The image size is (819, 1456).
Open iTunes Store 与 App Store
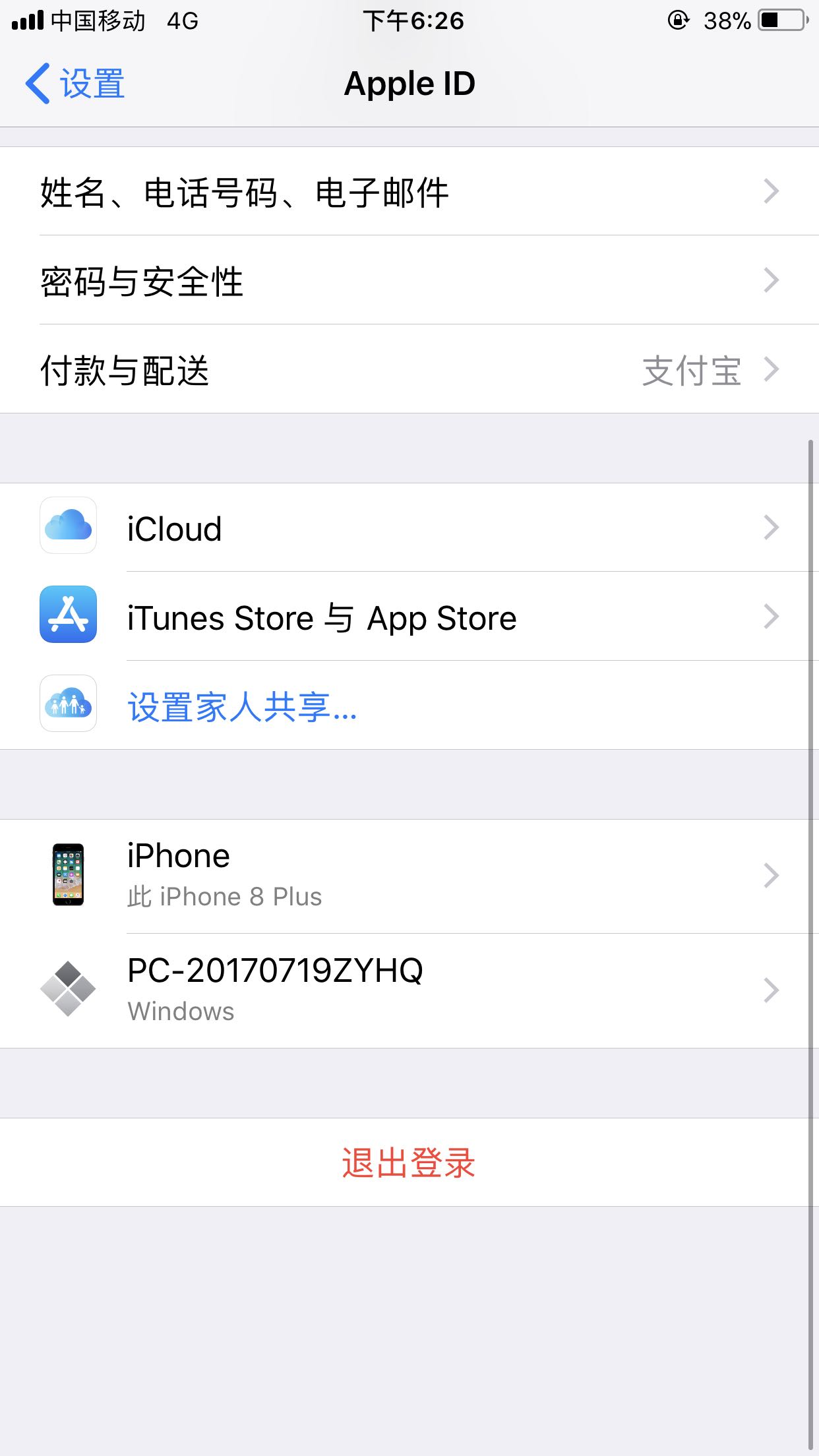click(409, 617)
